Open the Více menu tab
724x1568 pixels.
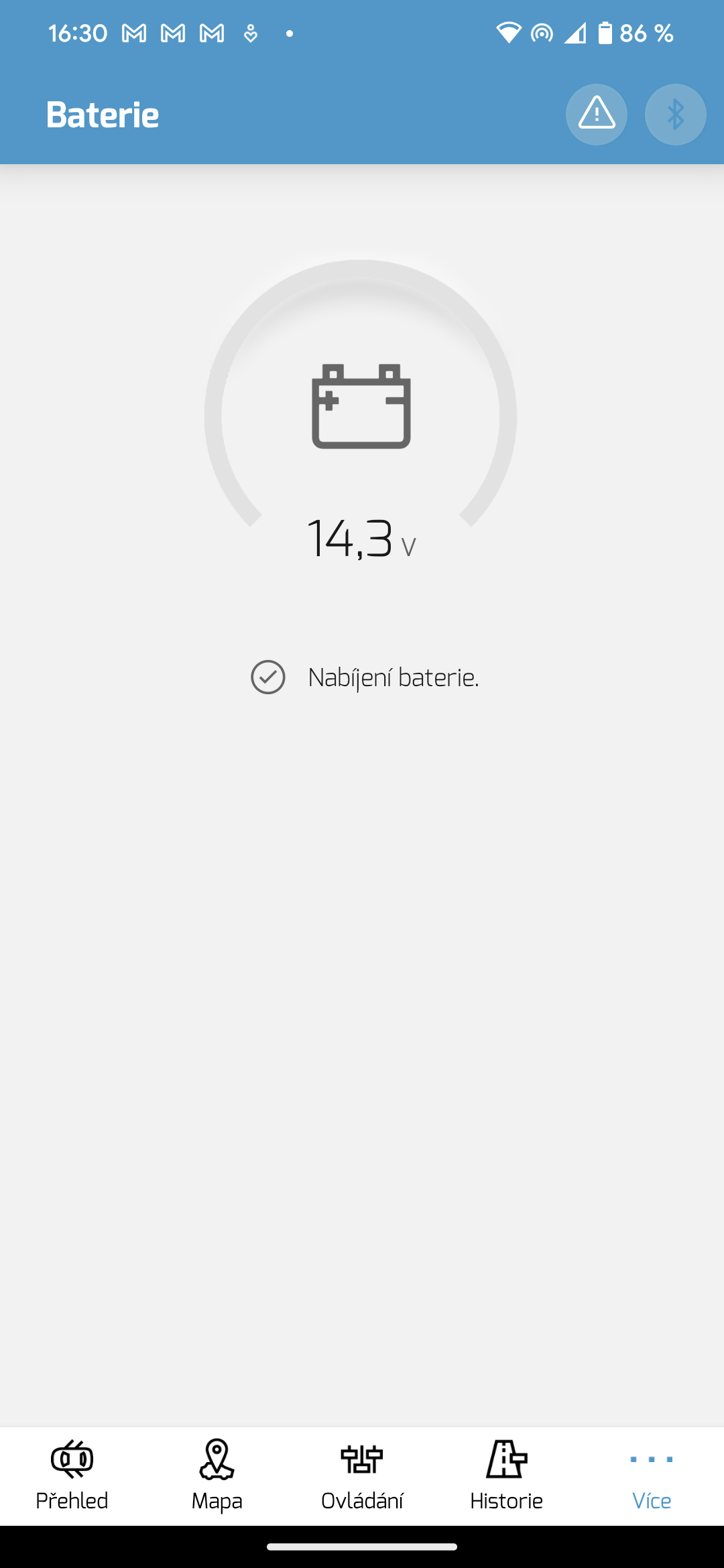652,1476
